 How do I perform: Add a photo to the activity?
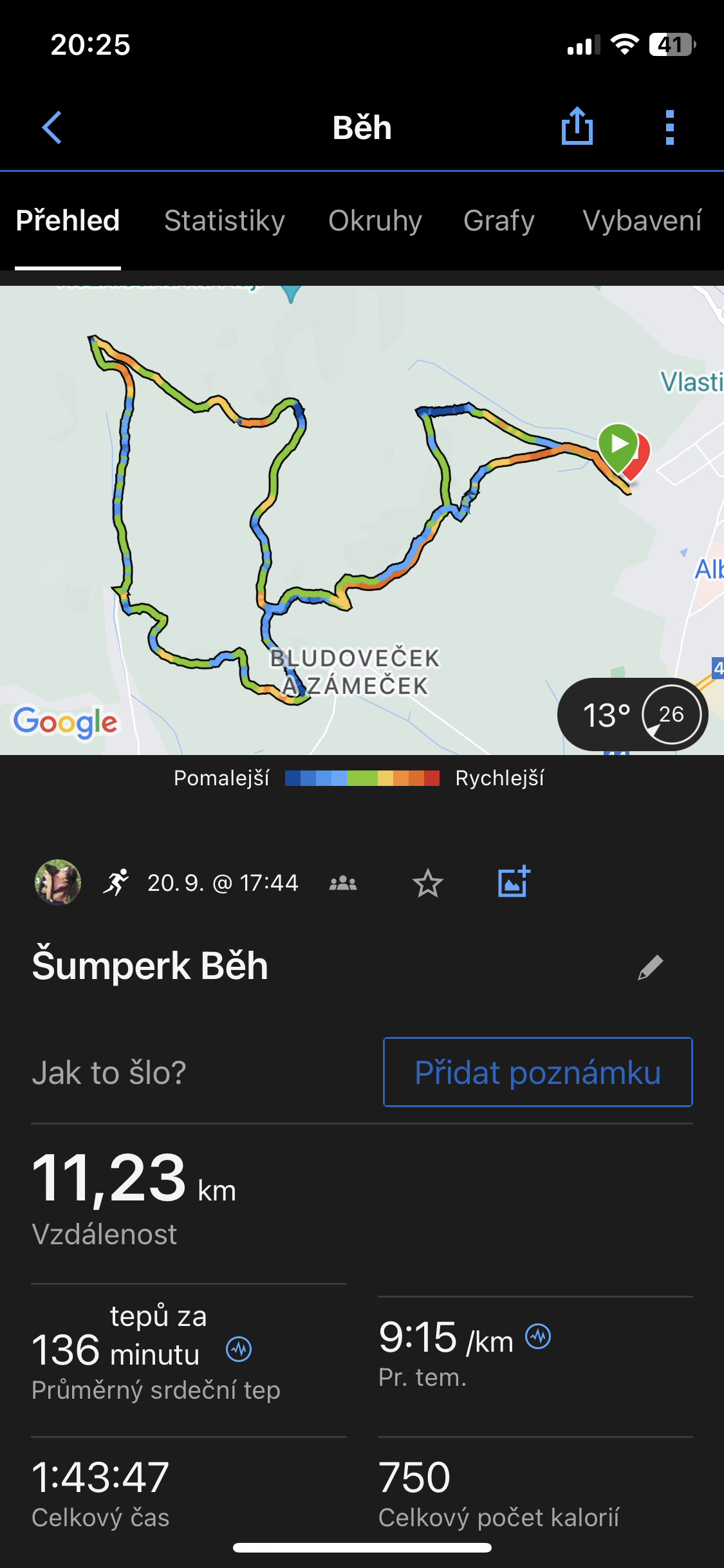click(x=514, y=882)
